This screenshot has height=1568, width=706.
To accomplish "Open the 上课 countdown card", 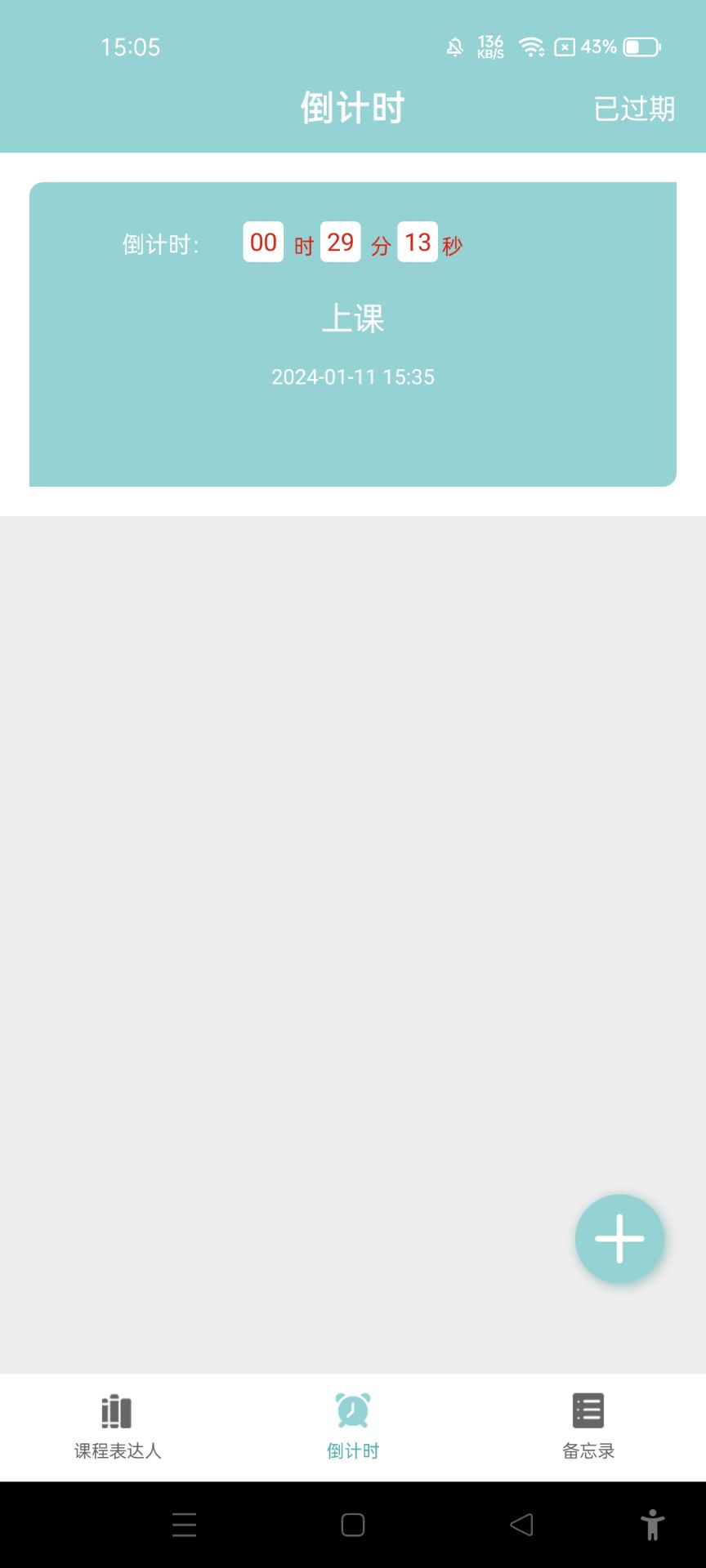I will coord(353,334).
